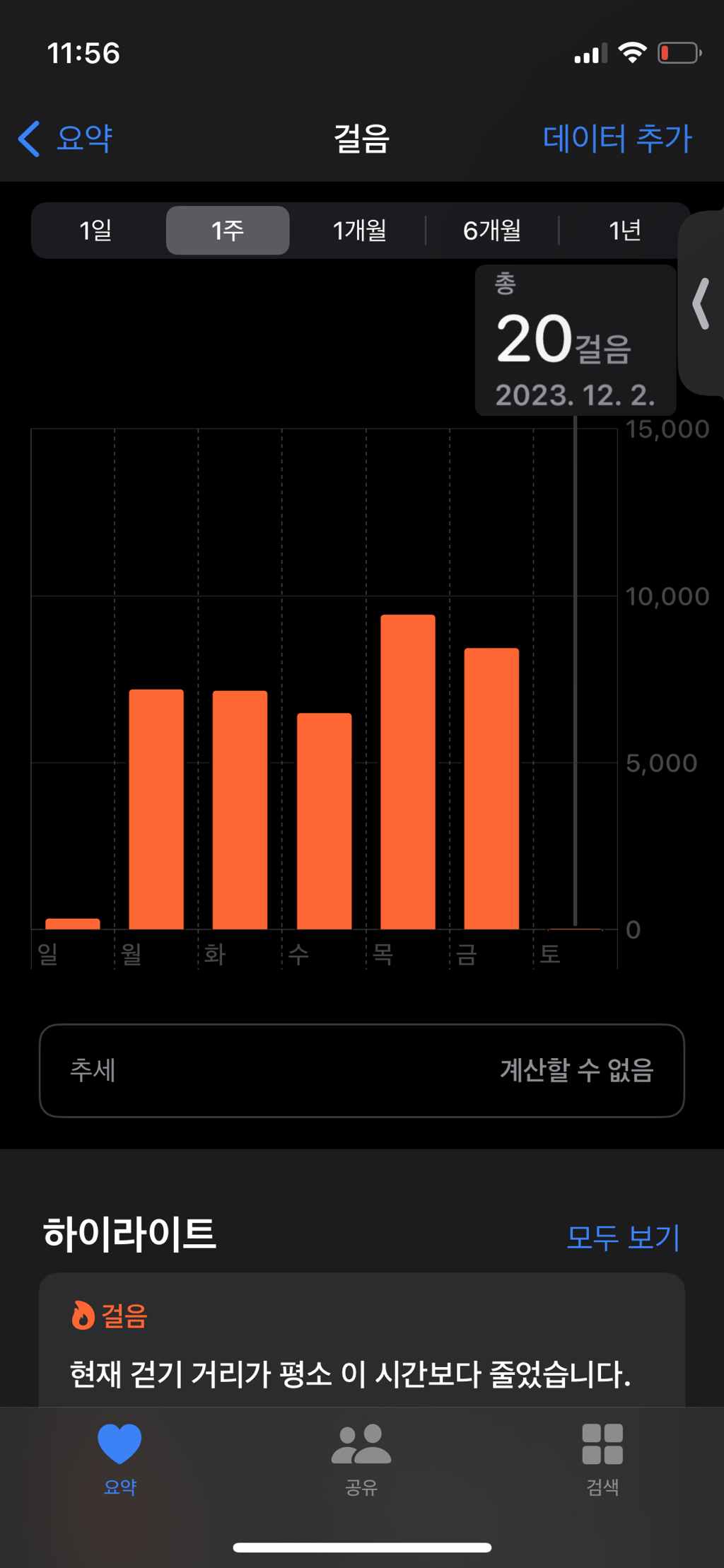This screenshot has width=724, height=1568.
Task: Tap 데이터 추가 to add data
Action: coord(619,139)
